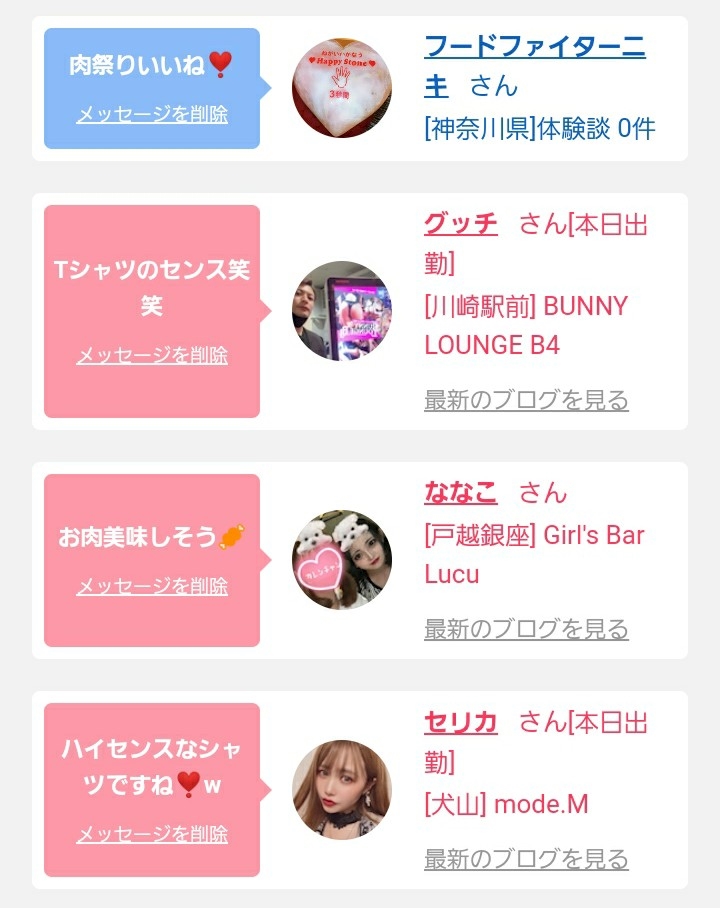View グッチ's latest blog
720x908 pixels.
tap(526, 401)
